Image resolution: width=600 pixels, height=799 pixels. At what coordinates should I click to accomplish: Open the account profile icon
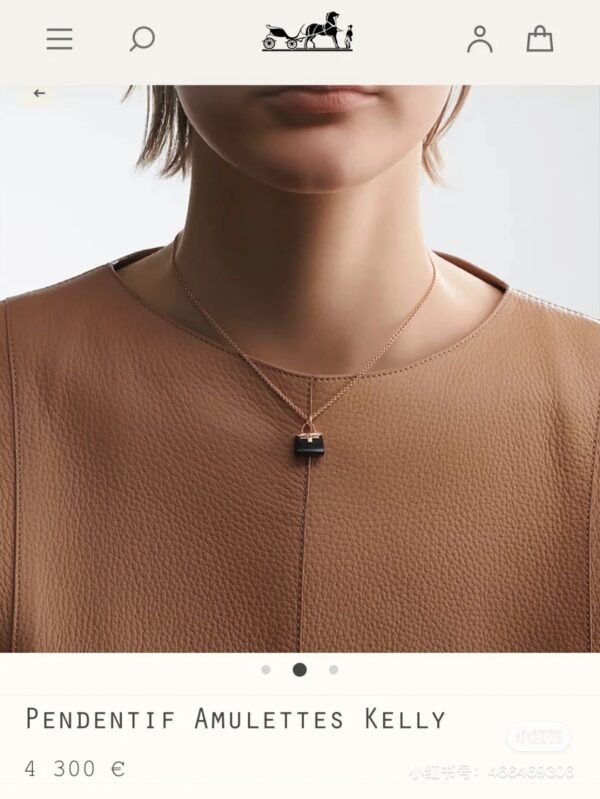point(480,39)
